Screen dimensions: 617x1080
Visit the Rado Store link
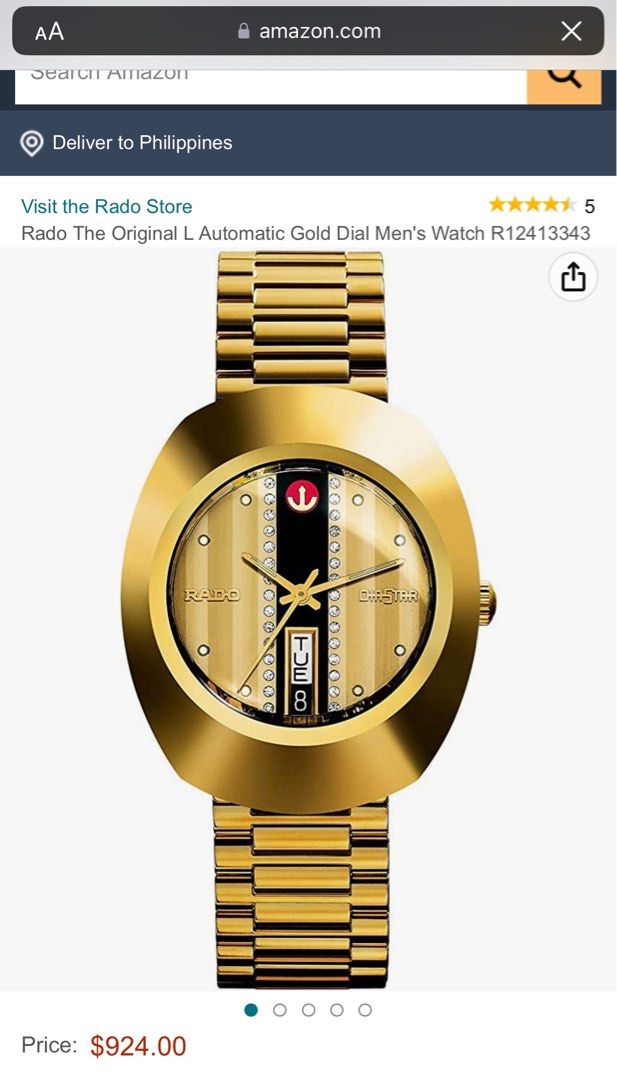107,206
